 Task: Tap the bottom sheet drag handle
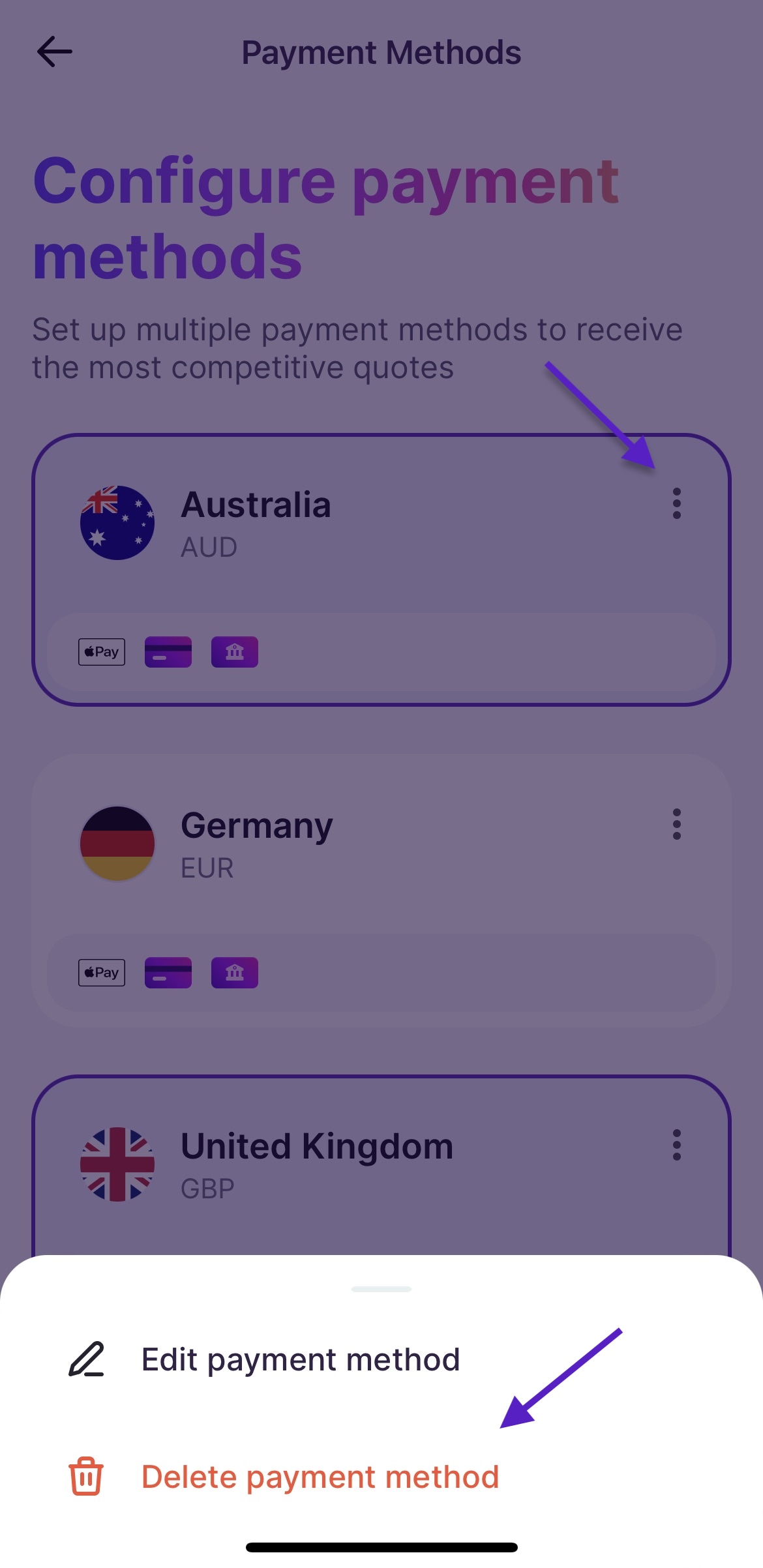click(x=381, y=1289)
